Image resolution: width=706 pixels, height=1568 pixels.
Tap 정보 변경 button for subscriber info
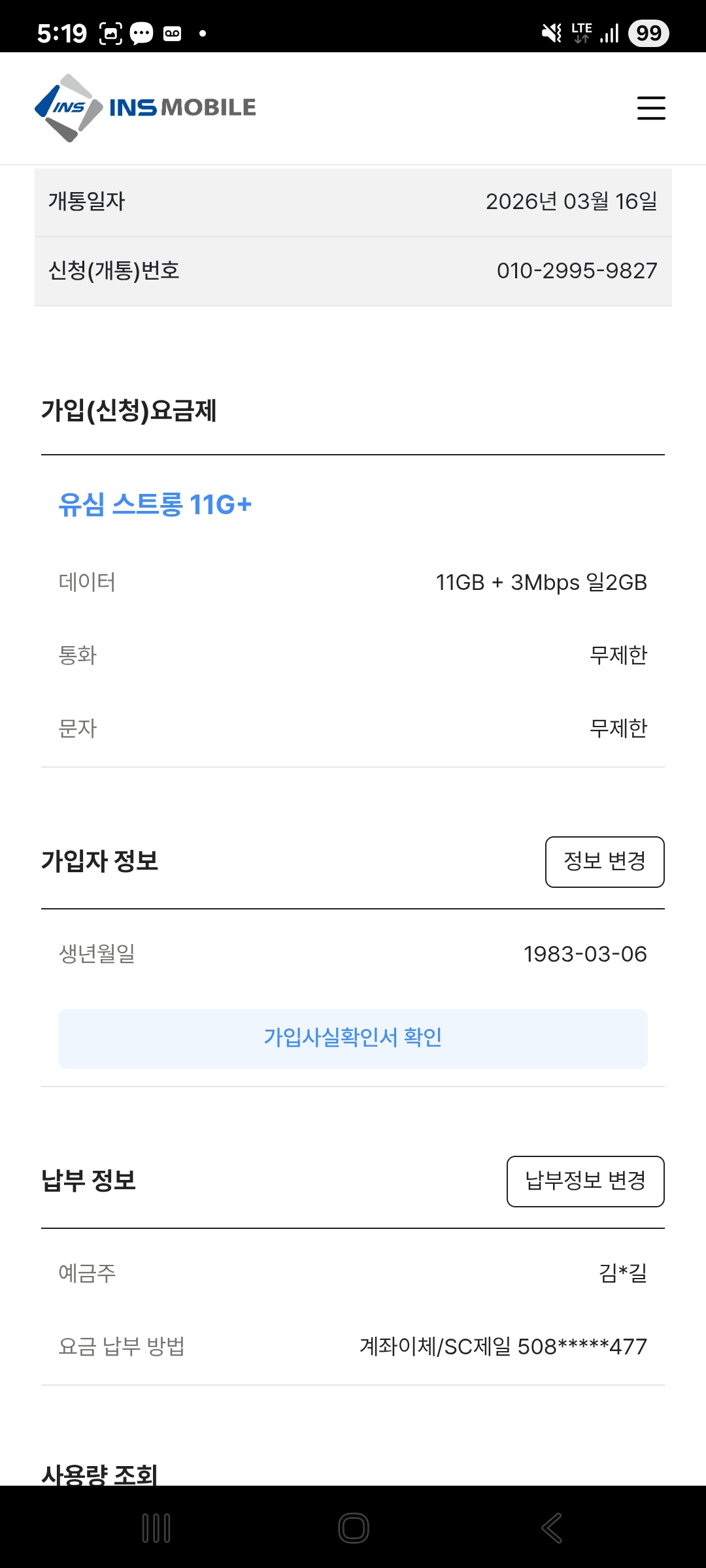(x=605, y=862)
